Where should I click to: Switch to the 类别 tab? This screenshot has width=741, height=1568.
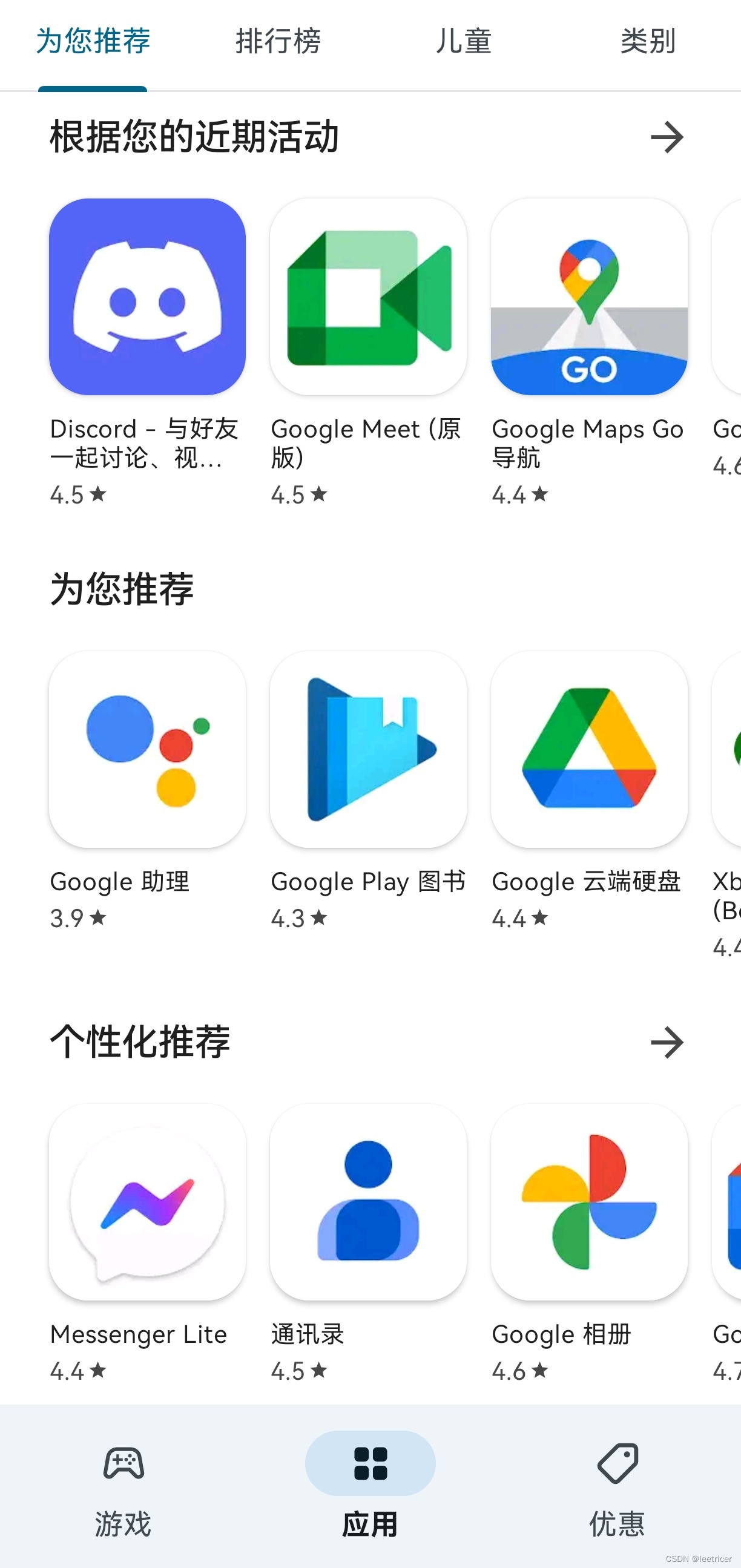(x=648, y=41)
